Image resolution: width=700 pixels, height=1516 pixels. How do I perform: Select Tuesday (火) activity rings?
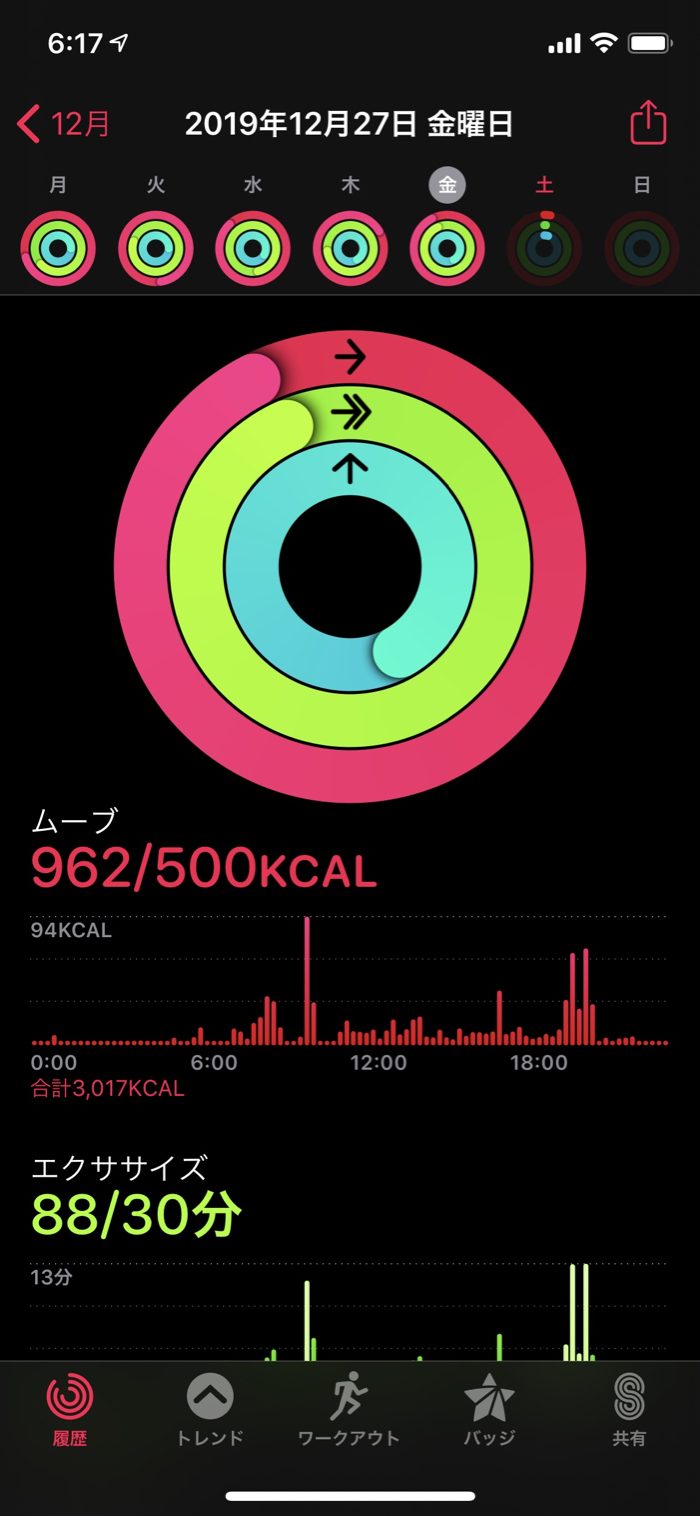[x=155, y=248]
